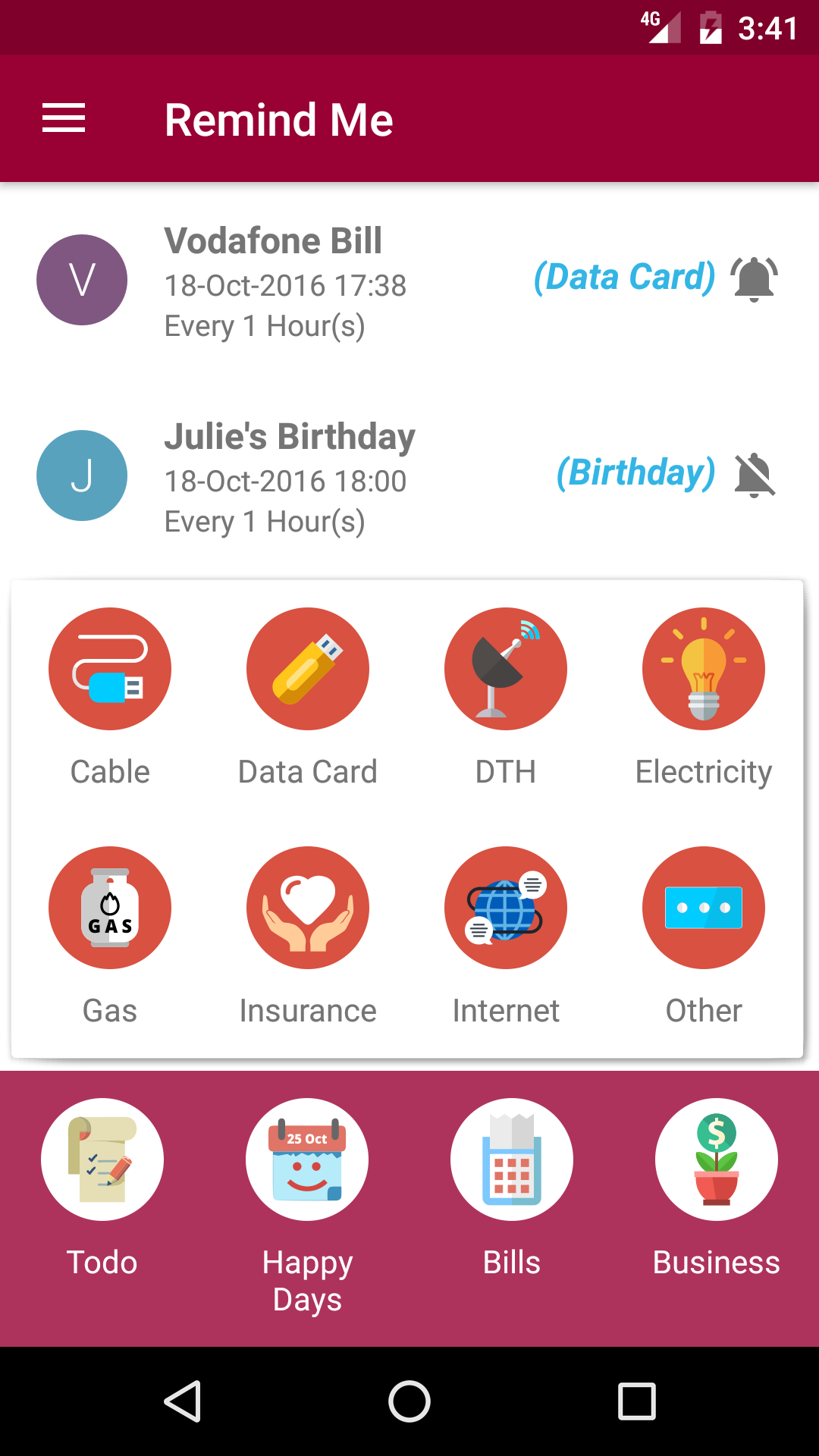Open the navigation drawer menu
Screen dimensions: 819x1456
pyautogui.click(x=63, y=118)
